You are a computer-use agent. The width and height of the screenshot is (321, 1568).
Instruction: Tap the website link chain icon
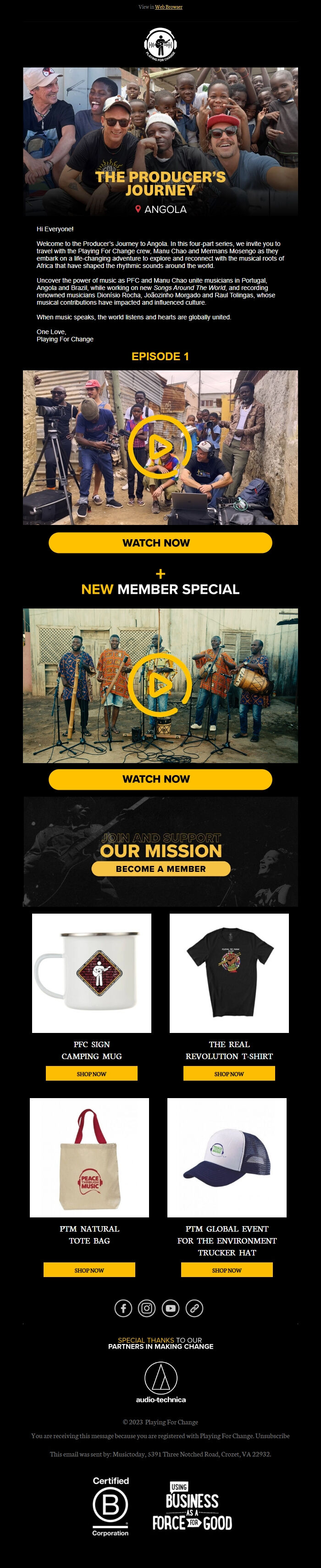tap(194, 1307)
